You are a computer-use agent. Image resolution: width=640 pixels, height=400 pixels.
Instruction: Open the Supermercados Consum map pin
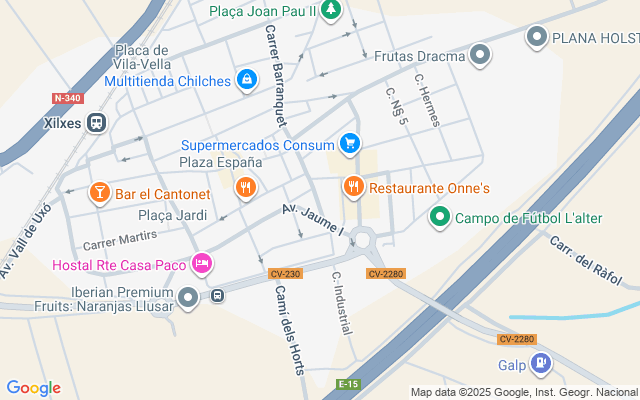pyautogui.click(x=349, y=145)
